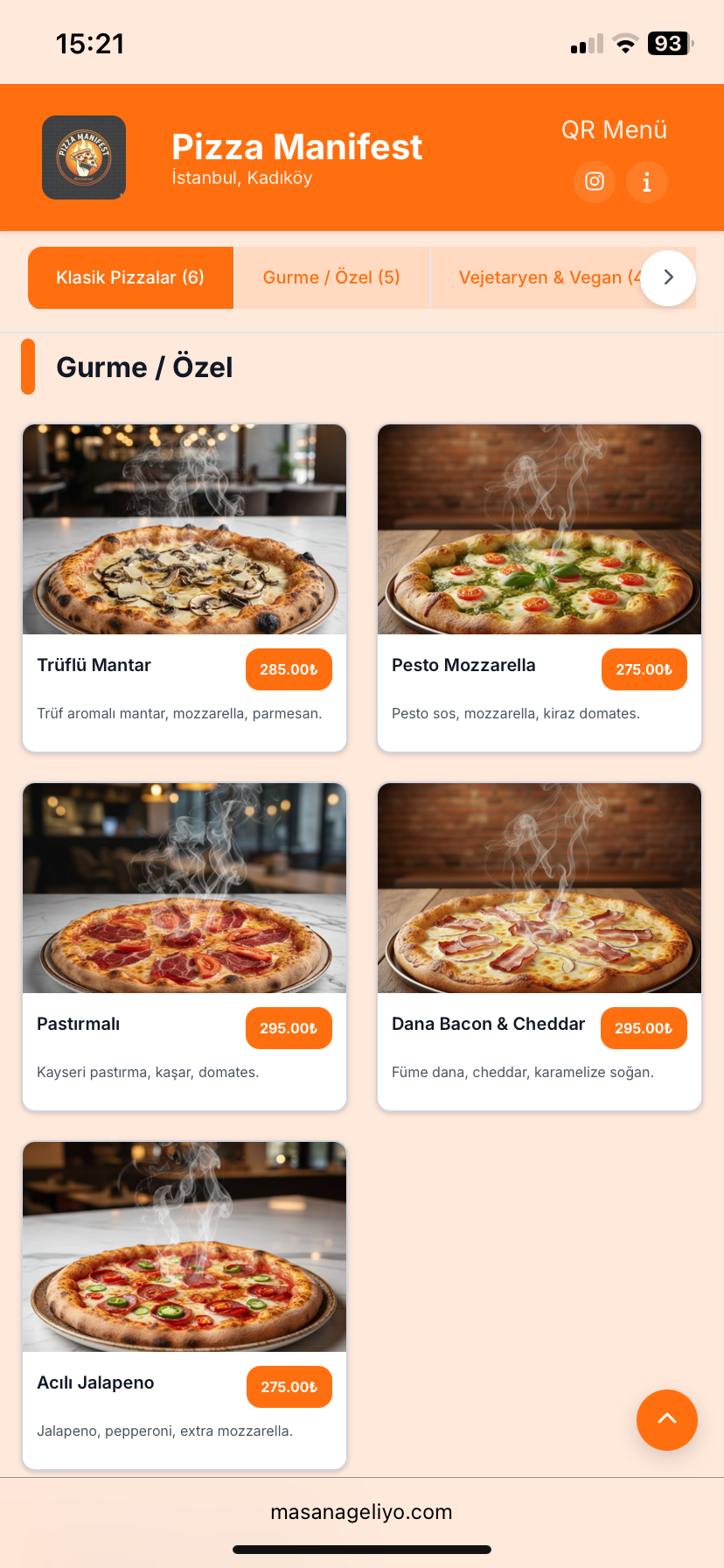Image resolution: width=724 pixels, height=1568 pixels.
Task: Open the restaurant info icon
Action: click(x=647, y=182)
